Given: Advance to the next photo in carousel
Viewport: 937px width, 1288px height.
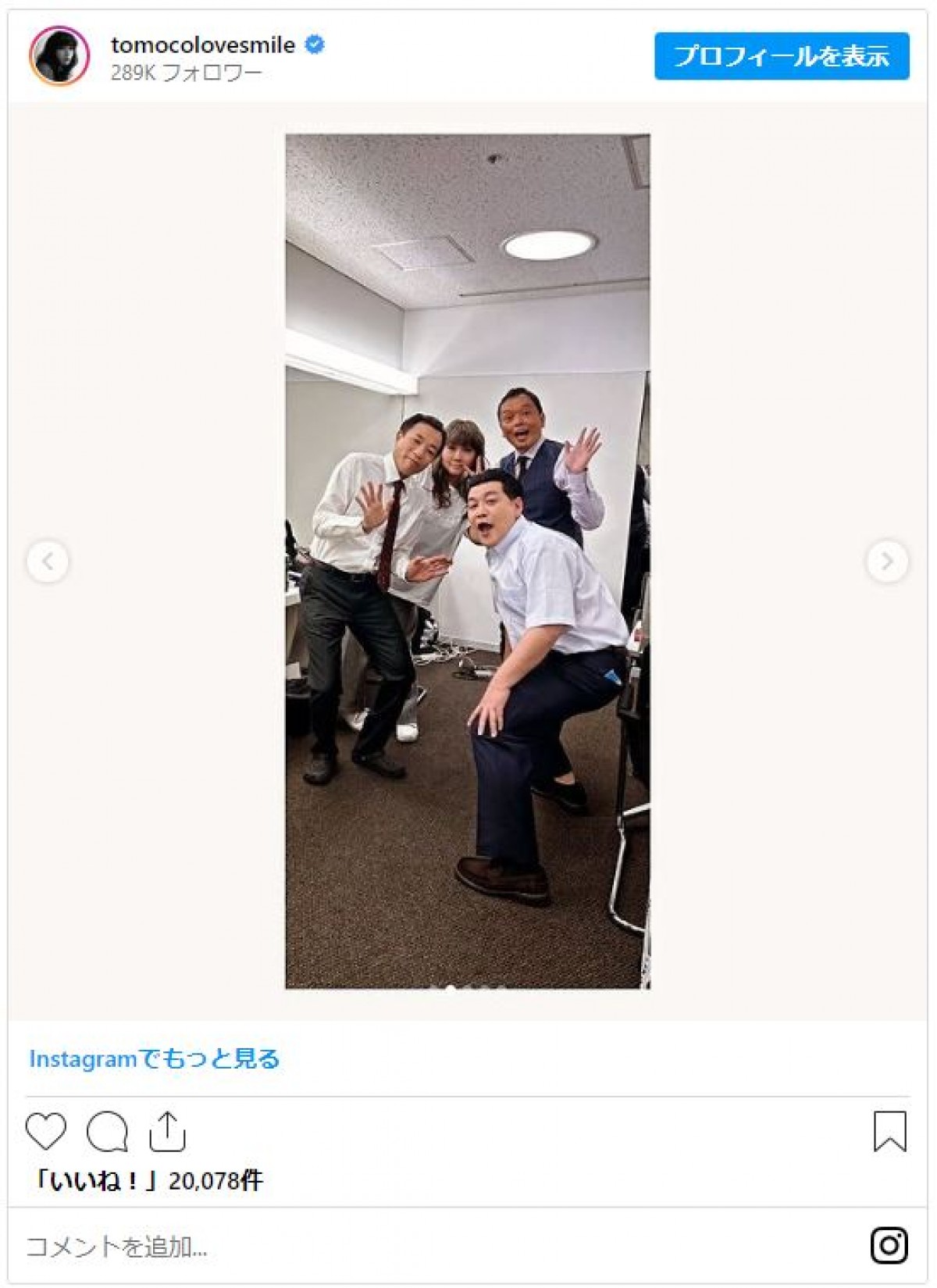Looking at the screenshot, I should 887,561.
